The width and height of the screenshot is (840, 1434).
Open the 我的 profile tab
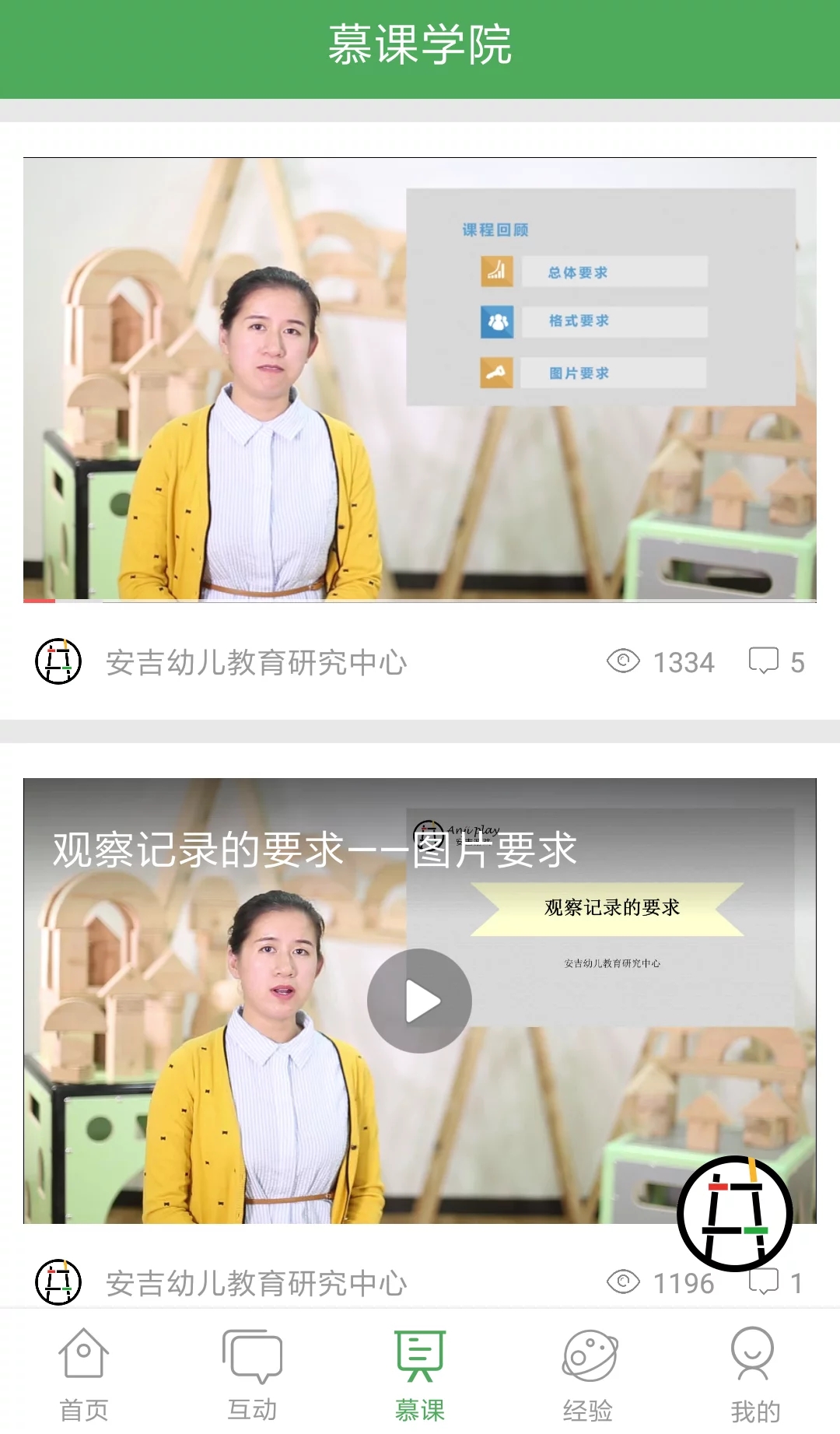tap(754, 1374)
